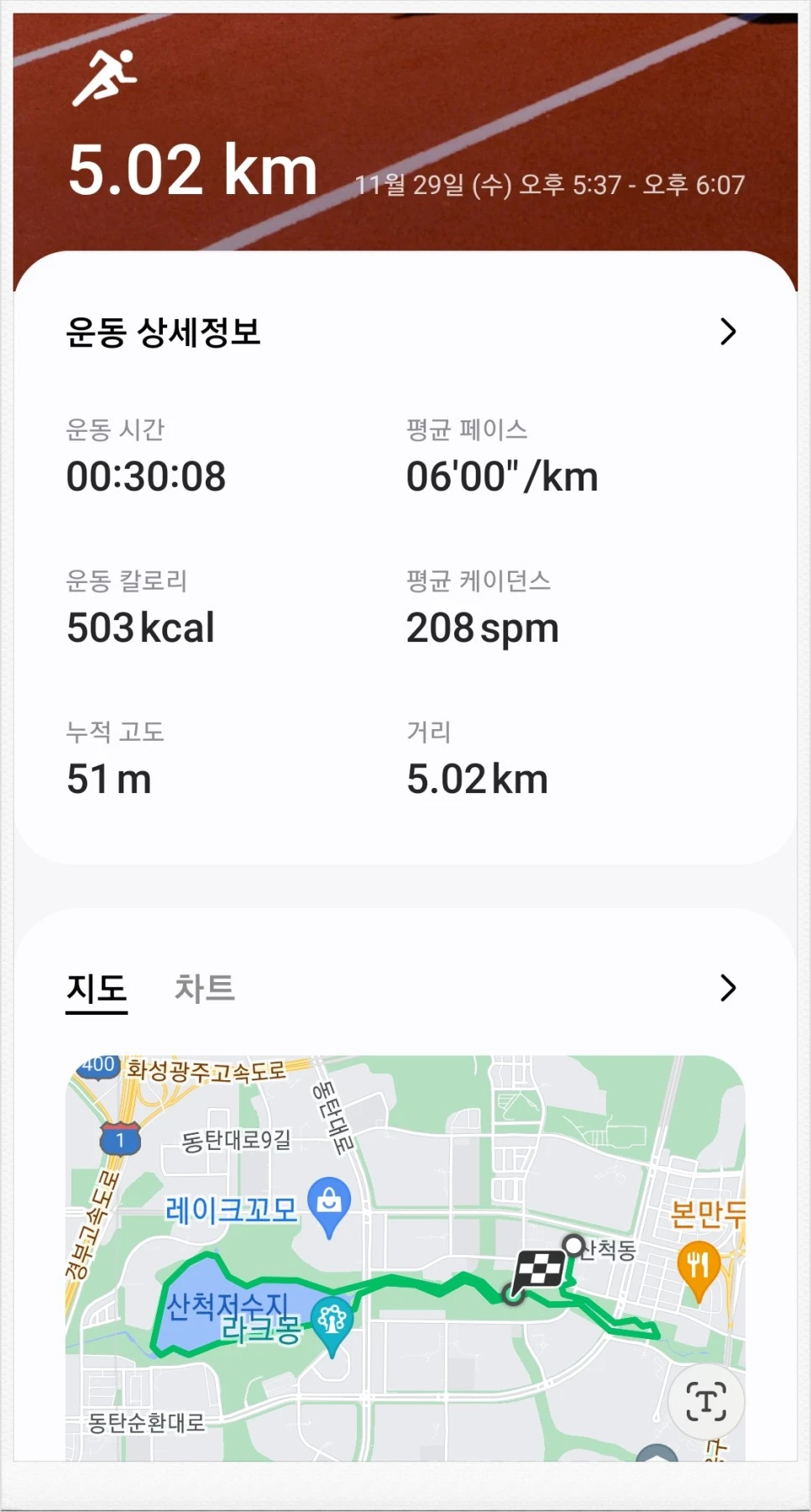Open the 운동 상세정보 details chevron
Viewport: 811px width, 1512px height.
727,332
